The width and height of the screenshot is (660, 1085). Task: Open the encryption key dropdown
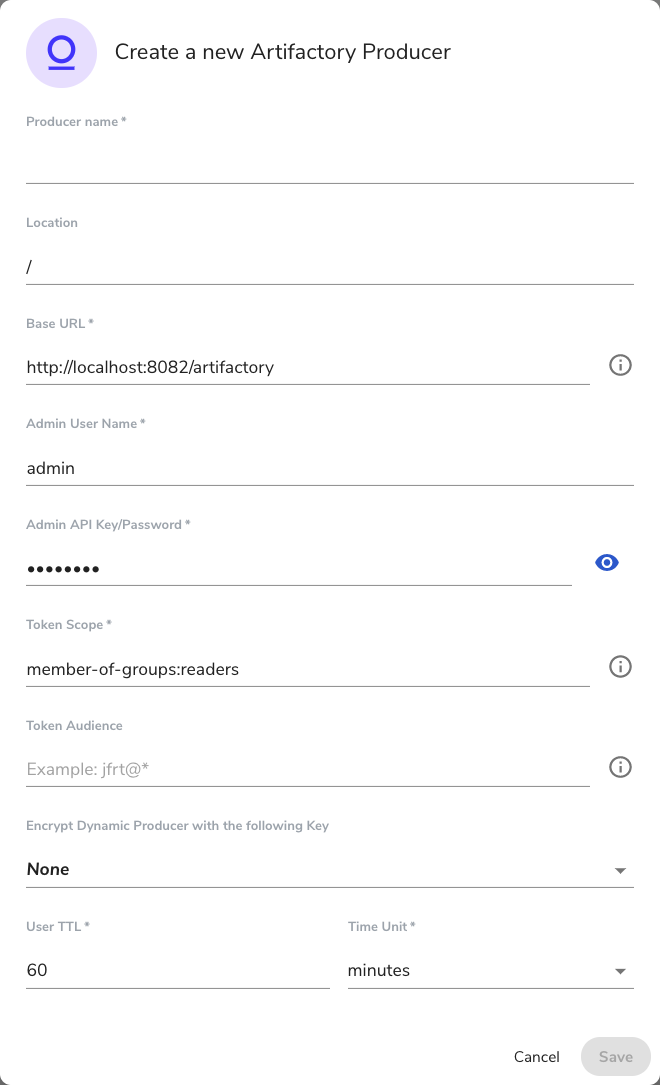click(329, 870)
